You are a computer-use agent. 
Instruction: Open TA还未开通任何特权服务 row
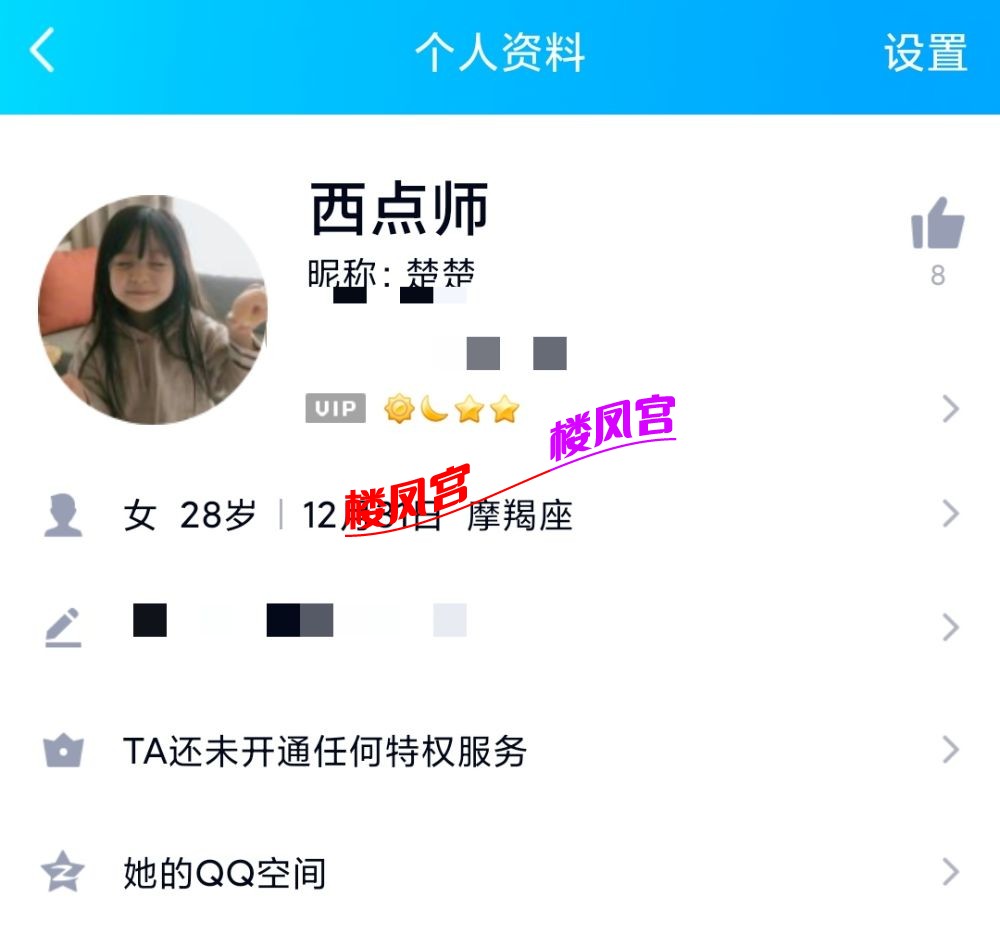tap(500, 751)
